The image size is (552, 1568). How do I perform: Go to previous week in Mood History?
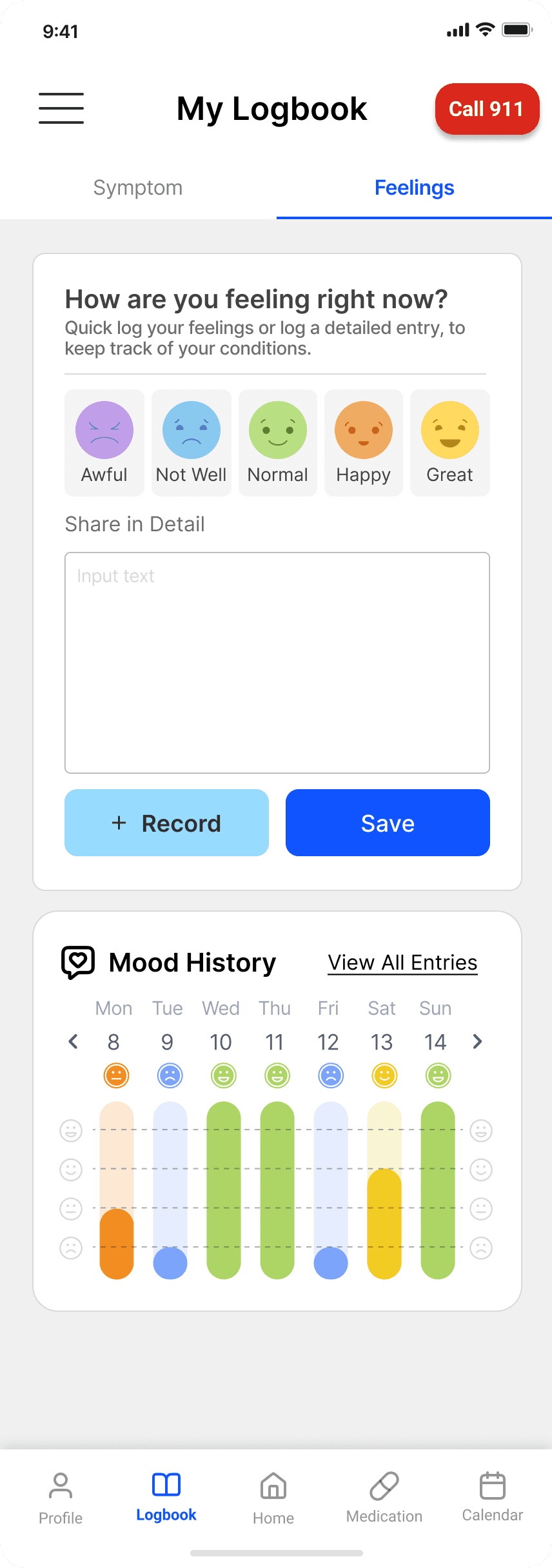74,1041
